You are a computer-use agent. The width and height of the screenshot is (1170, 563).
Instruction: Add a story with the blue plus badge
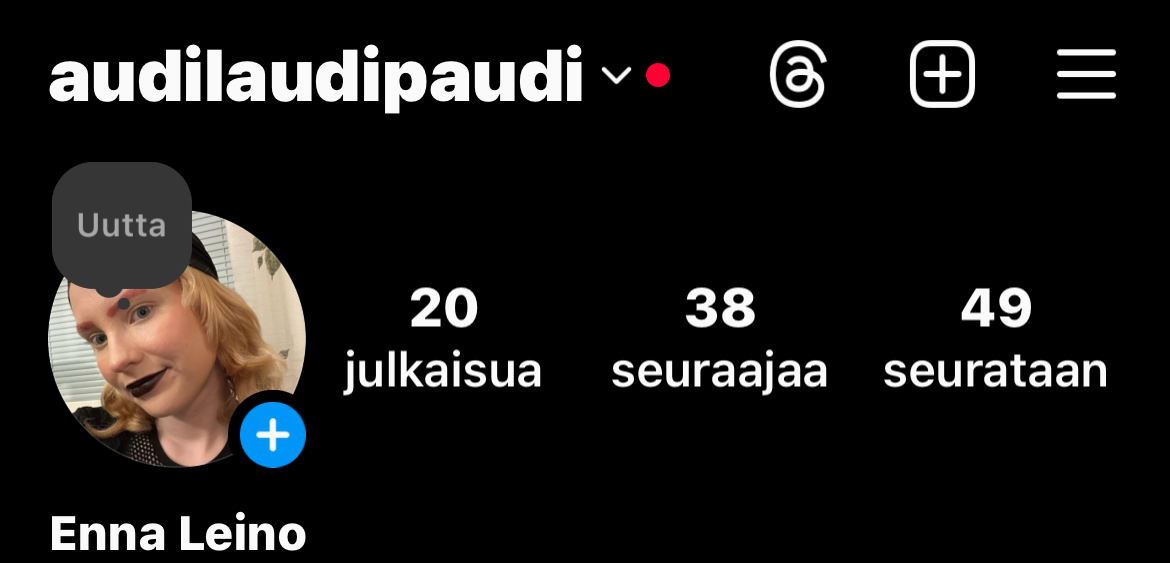click(x=273, y=435)
